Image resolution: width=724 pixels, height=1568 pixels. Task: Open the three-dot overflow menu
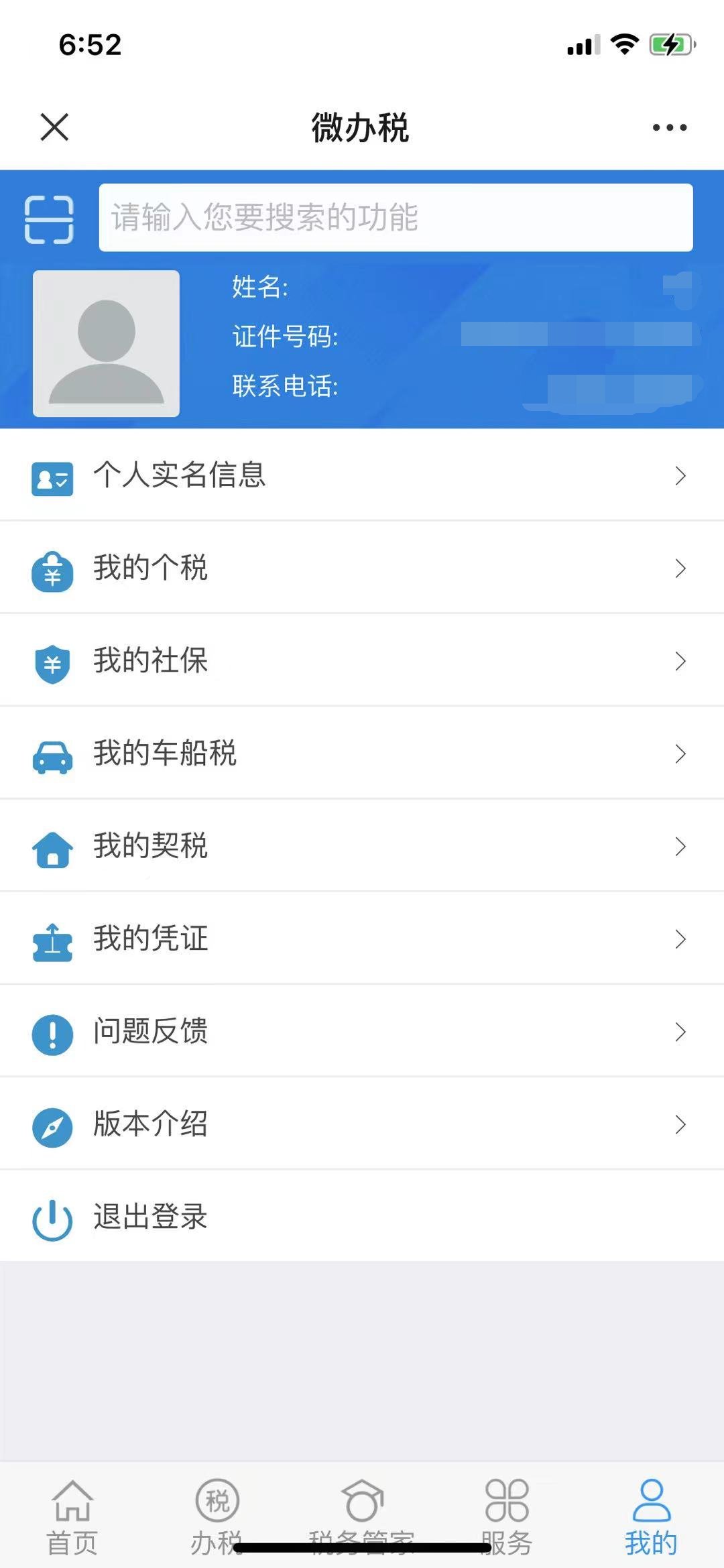670,127
